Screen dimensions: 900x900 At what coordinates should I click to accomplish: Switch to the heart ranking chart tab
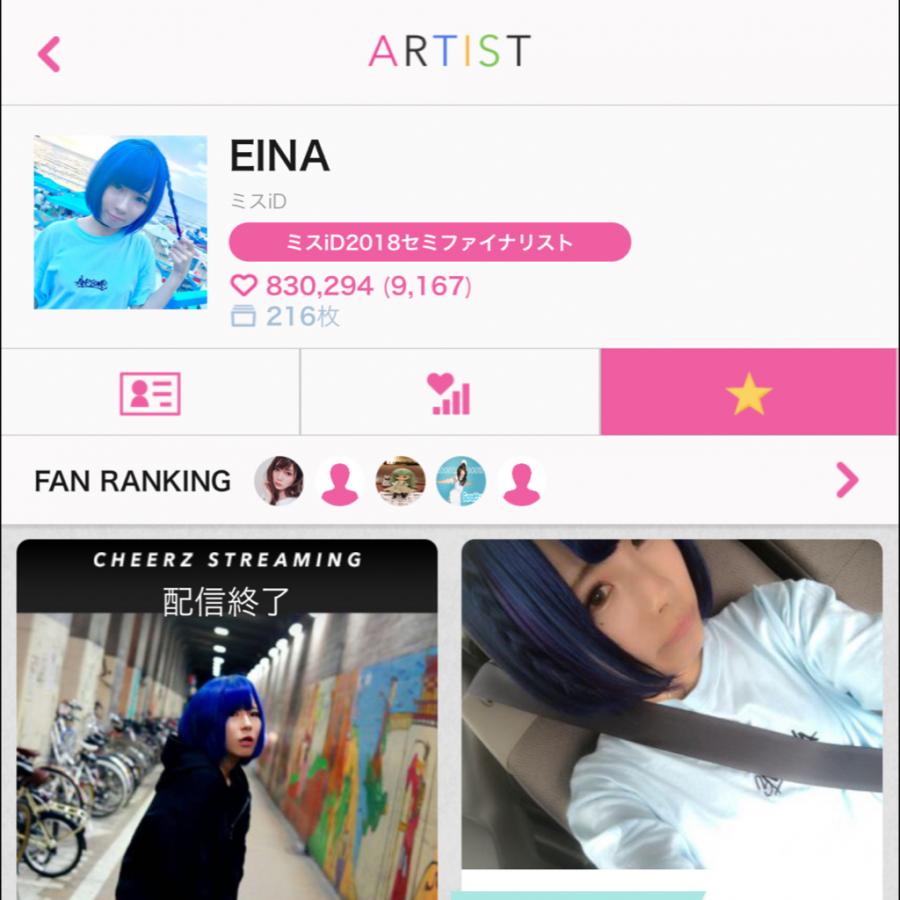click(x=449, y=393)
